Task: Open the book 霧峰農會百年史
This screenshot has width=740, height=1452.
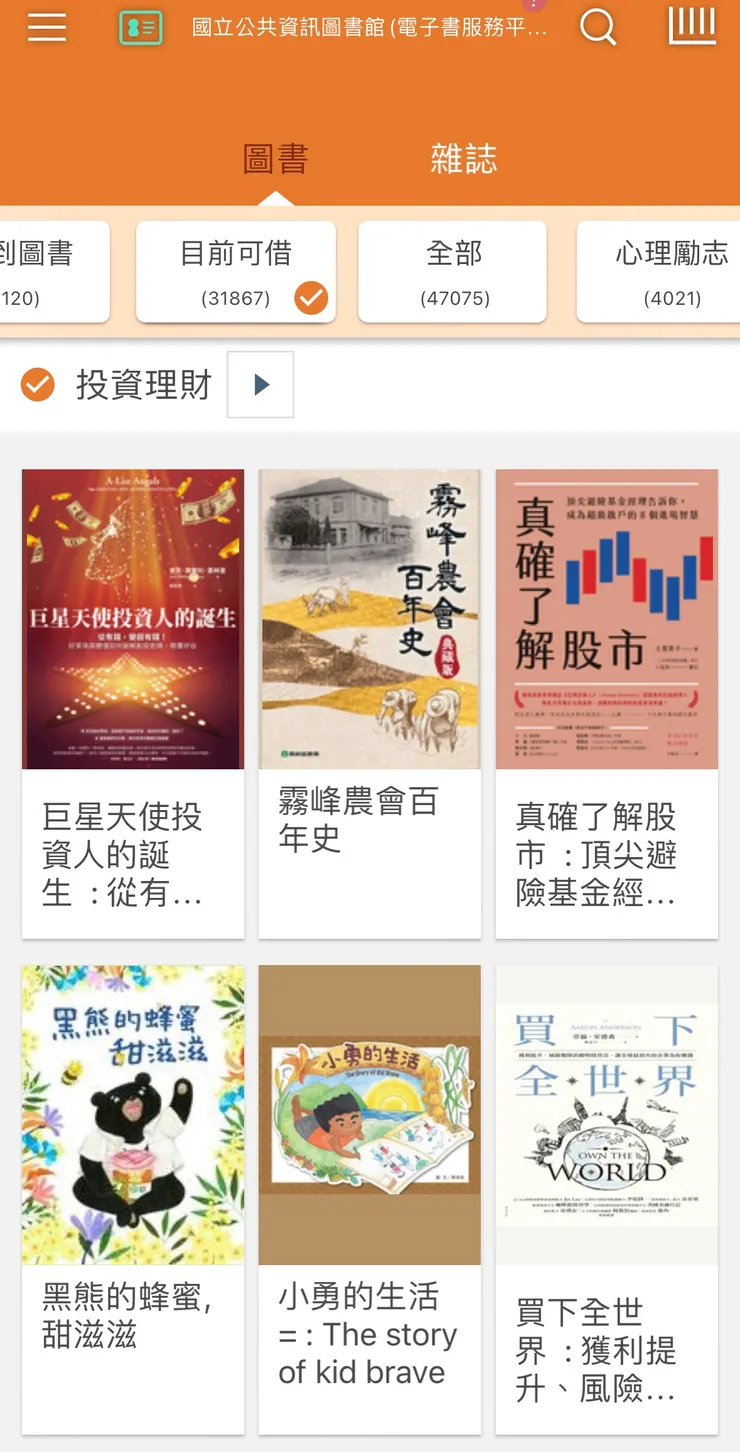Action: tap(370, 618)
